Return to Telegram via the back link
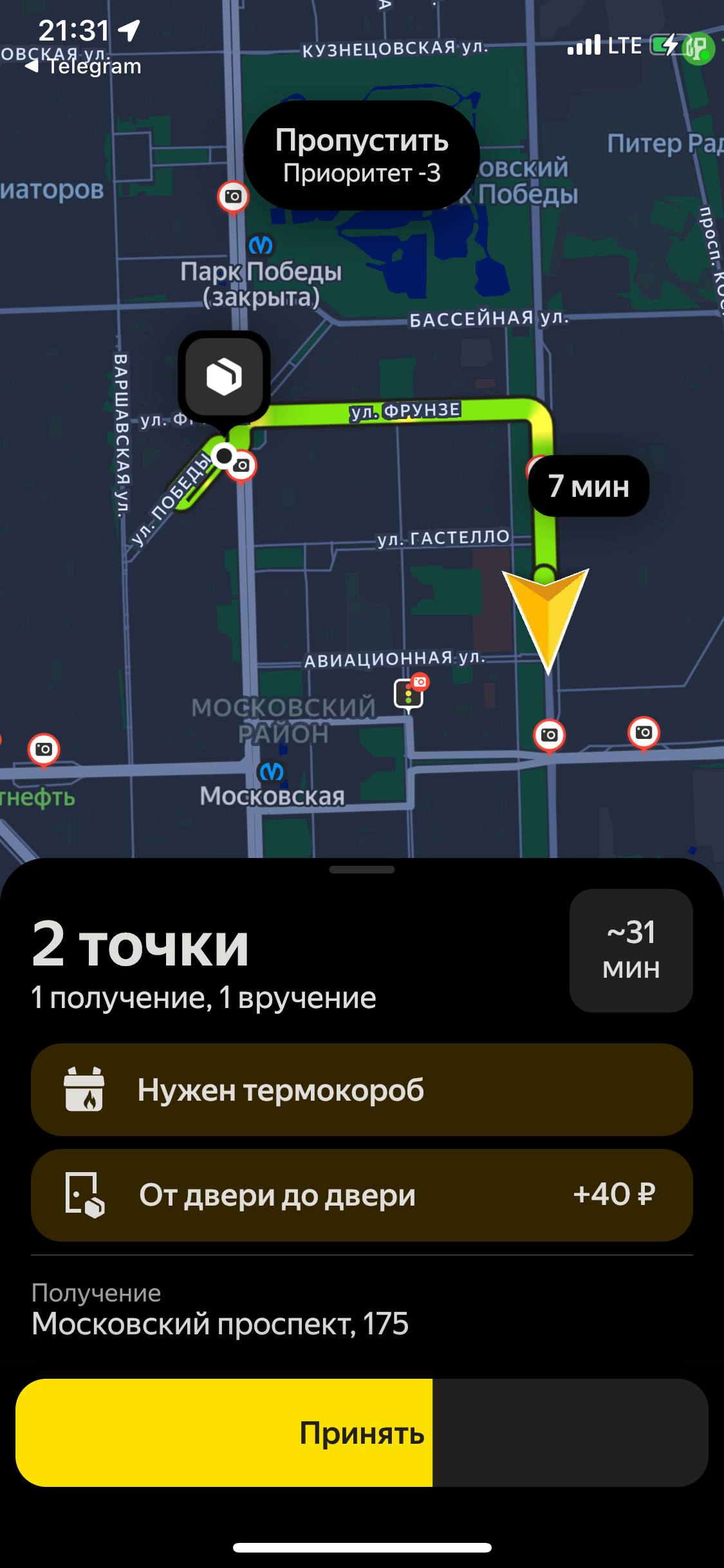 click(x=84, y=66)
